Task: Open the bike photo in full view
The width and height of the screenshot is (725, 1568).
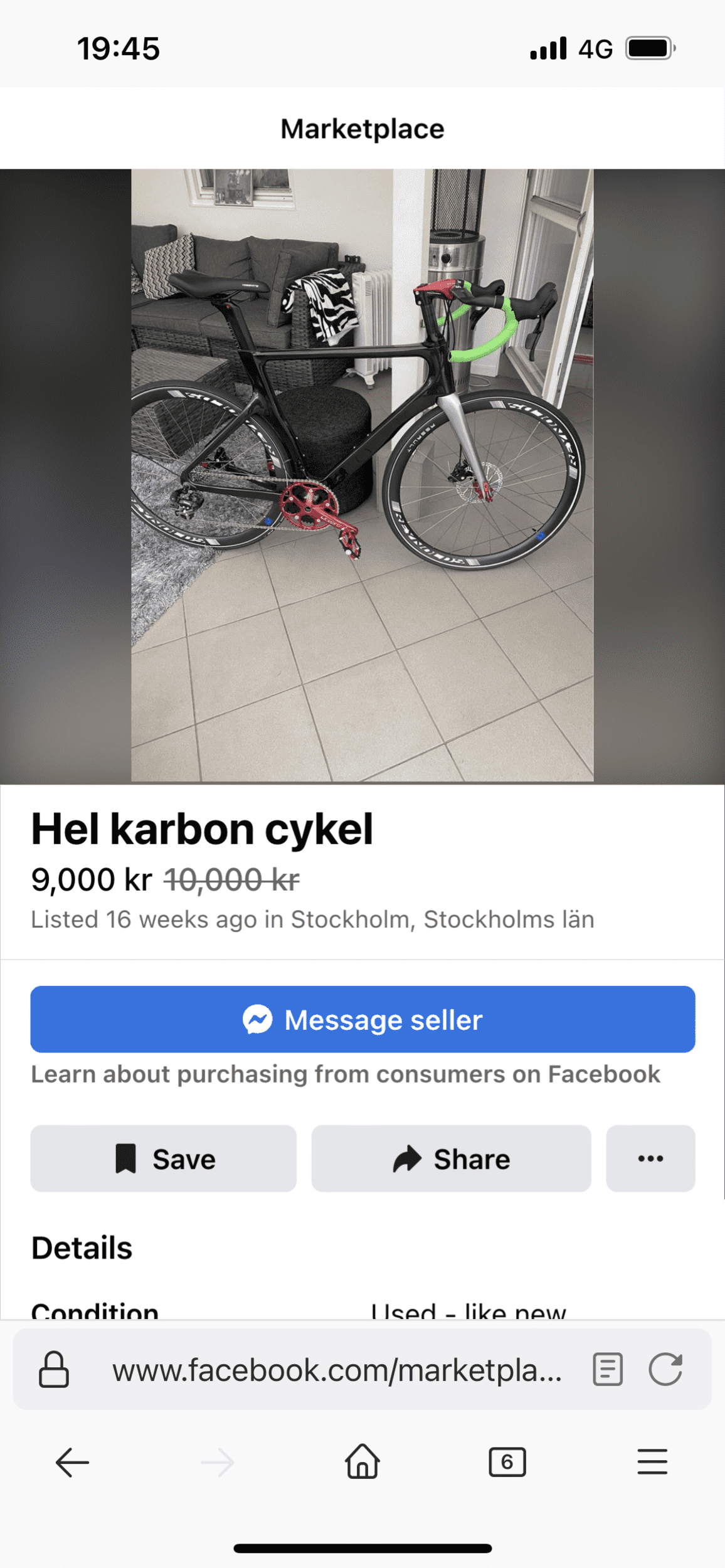Action: pos(362,475)
